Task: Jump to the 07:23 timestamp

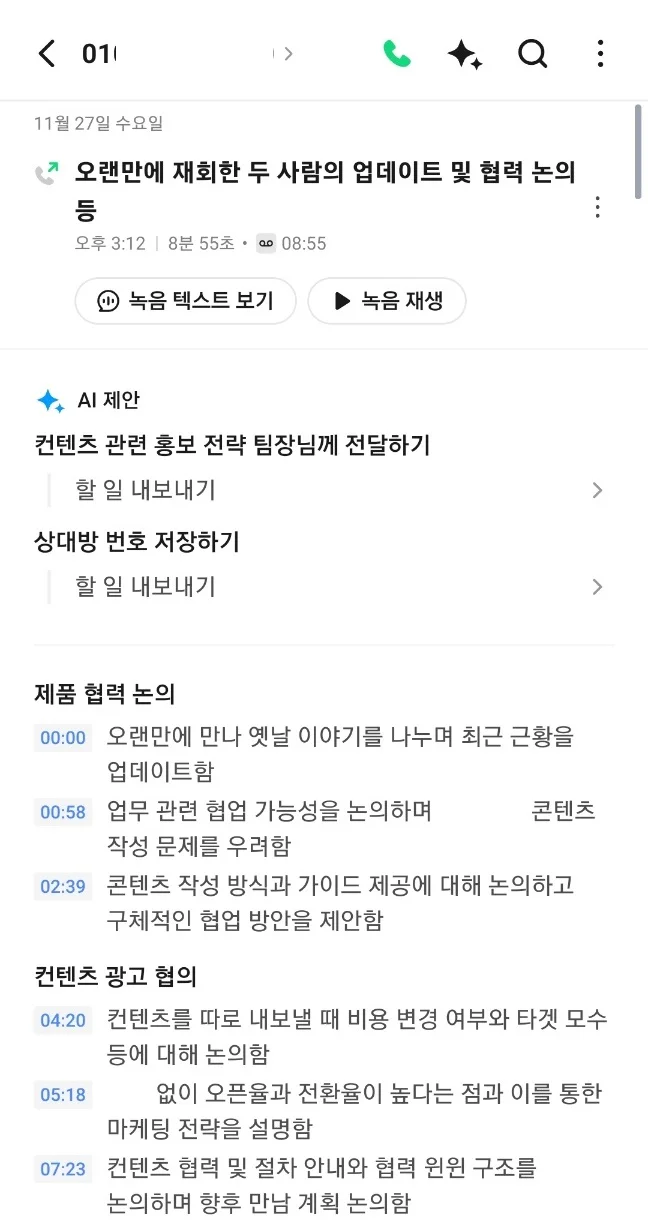Action: click(x=63, y=1168)
